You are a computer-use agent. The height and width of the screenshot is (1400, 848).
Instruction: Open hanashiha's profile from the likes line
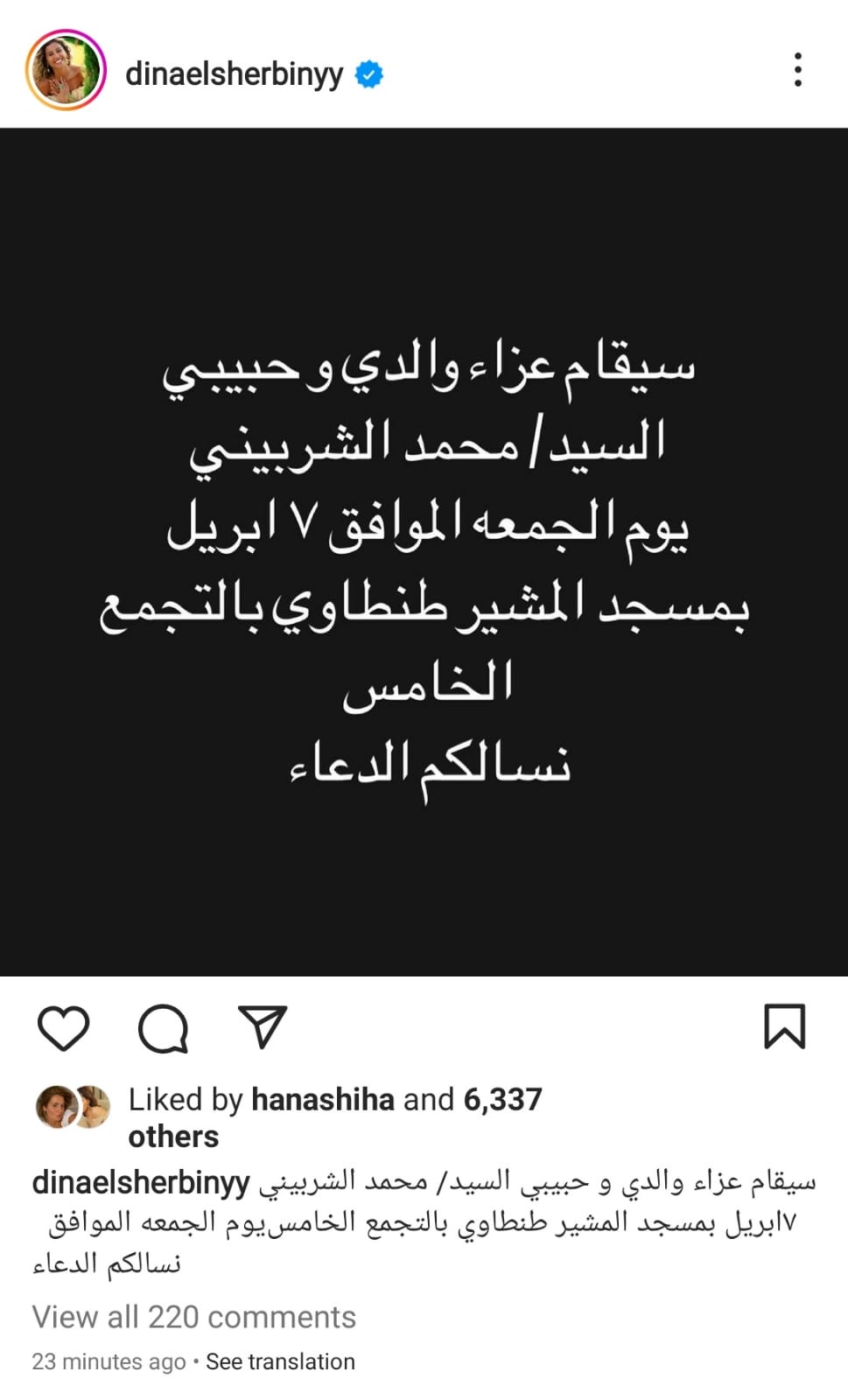pos(322,1099)
